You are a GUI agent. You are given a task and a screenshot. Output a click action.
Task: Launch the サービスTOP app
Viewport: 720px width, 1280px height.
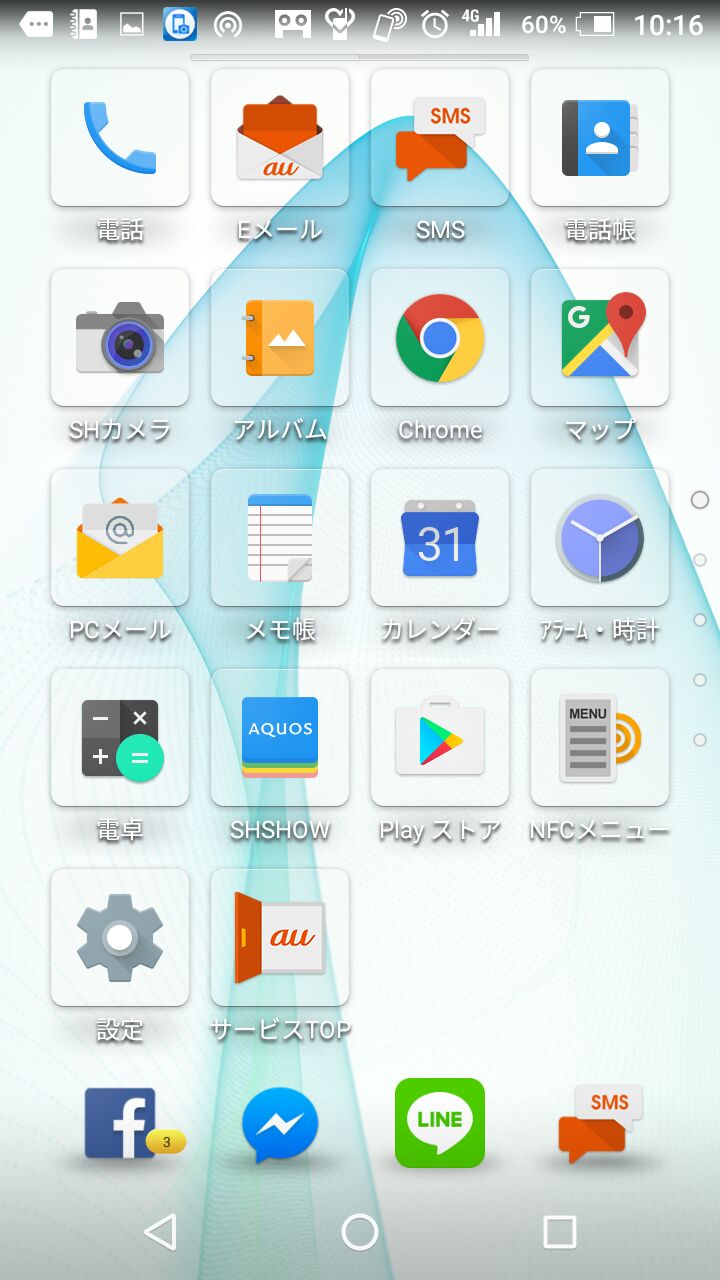coord(280,938)
